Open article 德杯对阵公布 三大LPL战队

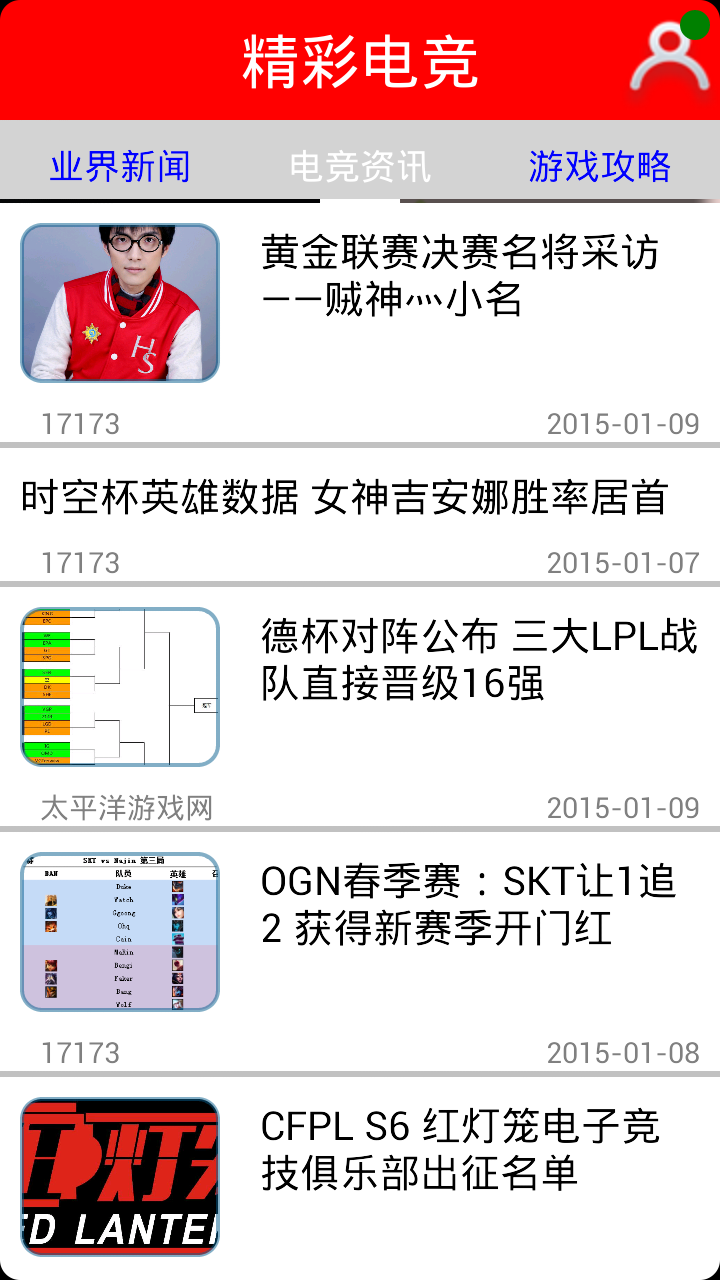478,660
